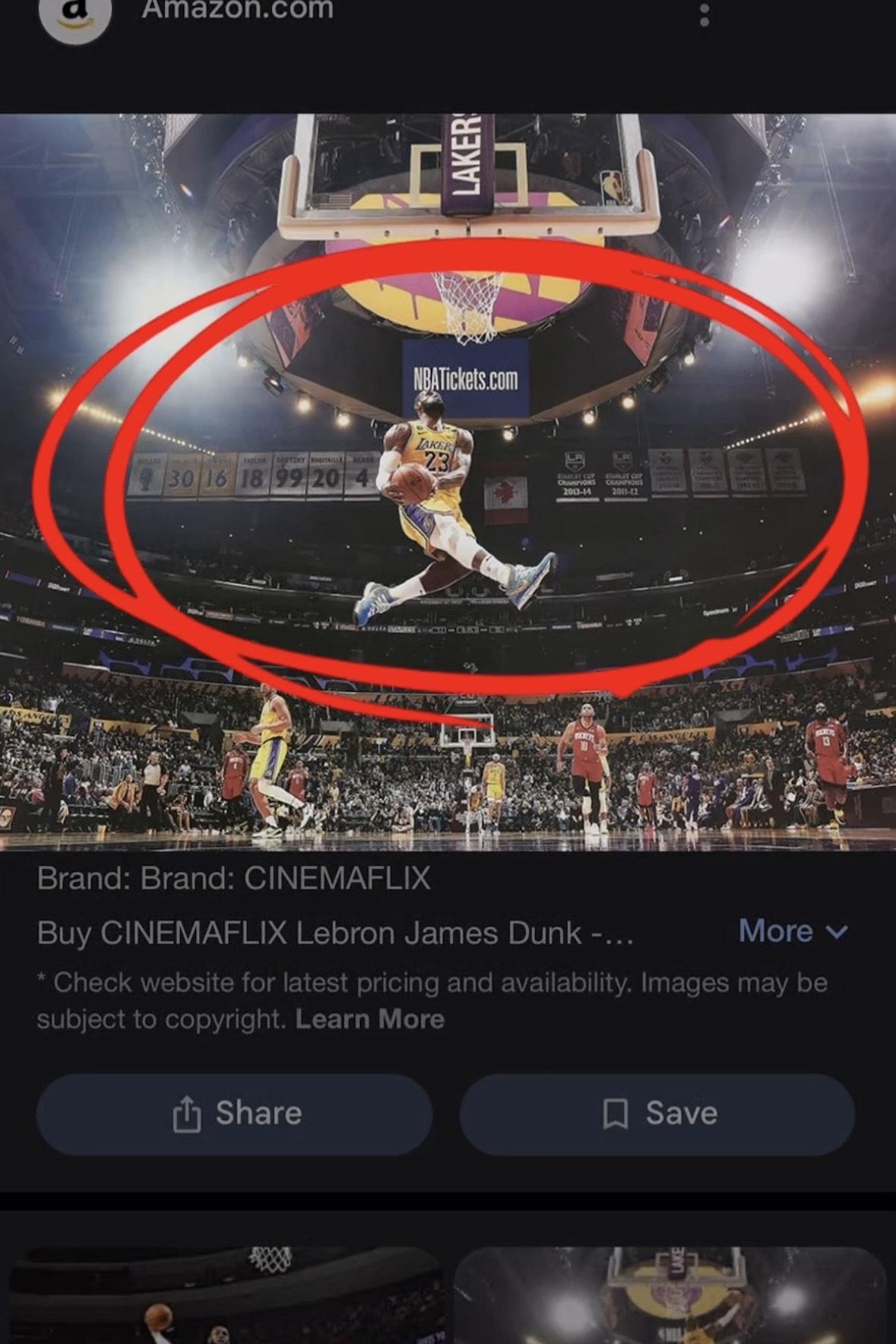This screenshot has width=896, height=1344.
Task: Tap the Learn More copyright link
Action: point(369,1019)
